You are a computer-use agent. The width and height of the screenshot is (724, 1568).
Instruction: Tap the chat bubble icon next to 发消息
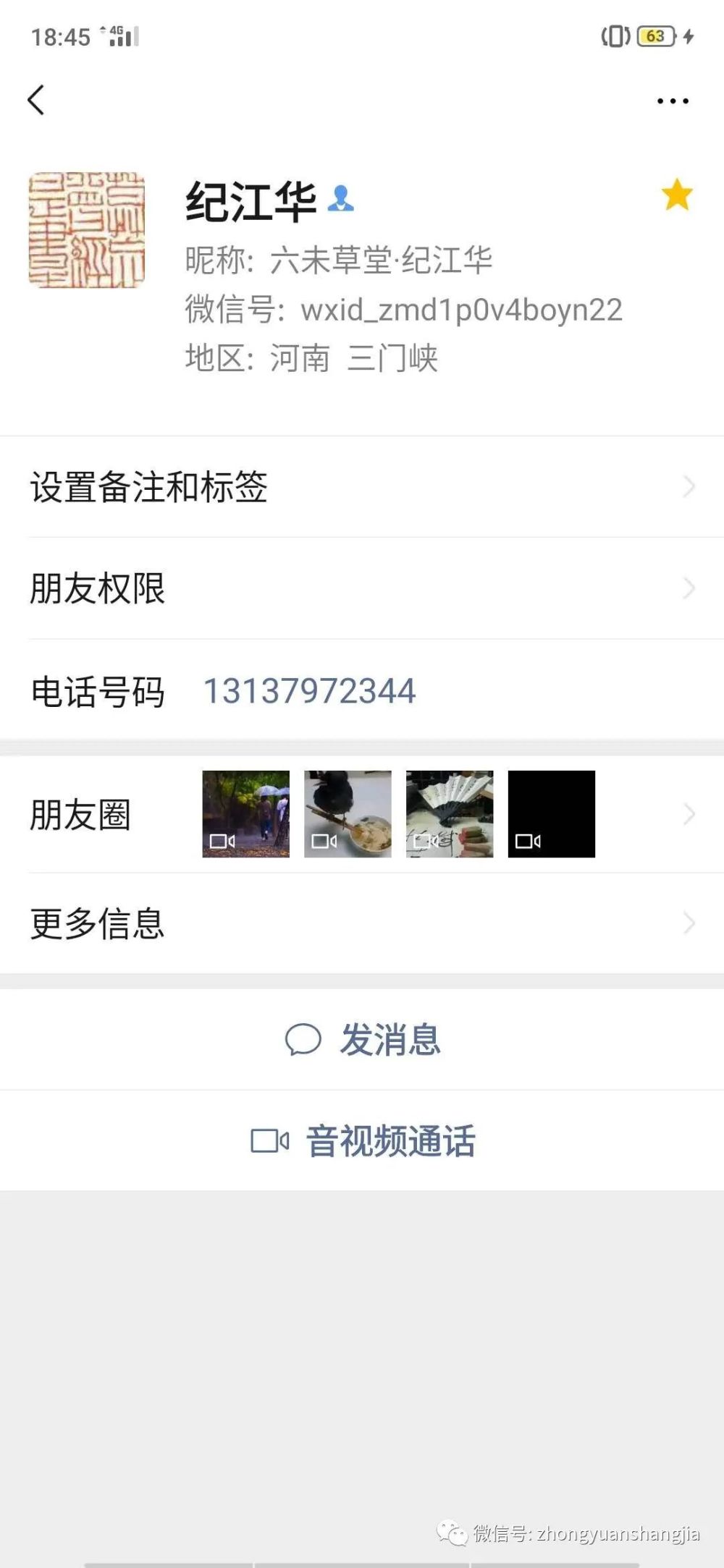pyautogui.click(x=305, y=1040)
